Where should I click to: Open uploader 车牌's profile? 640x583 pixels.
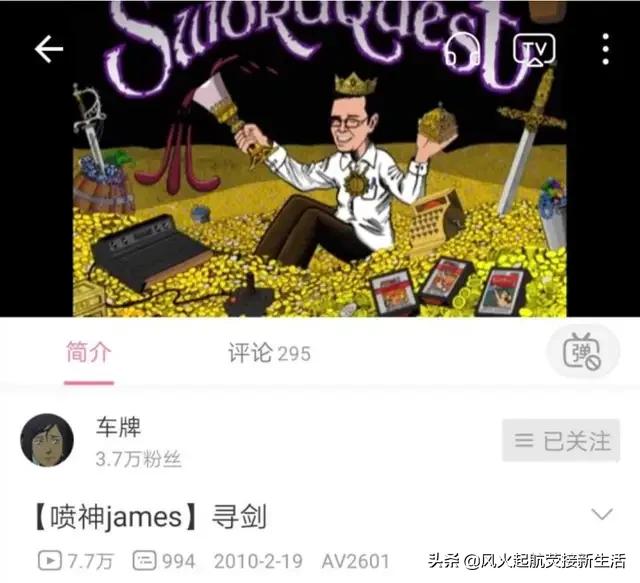point(47,439)
